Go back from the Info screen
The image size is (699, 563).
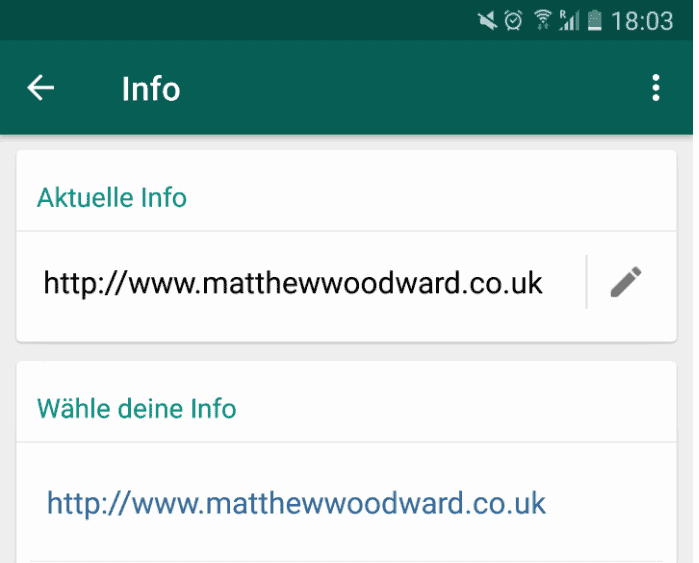point(41,88)
